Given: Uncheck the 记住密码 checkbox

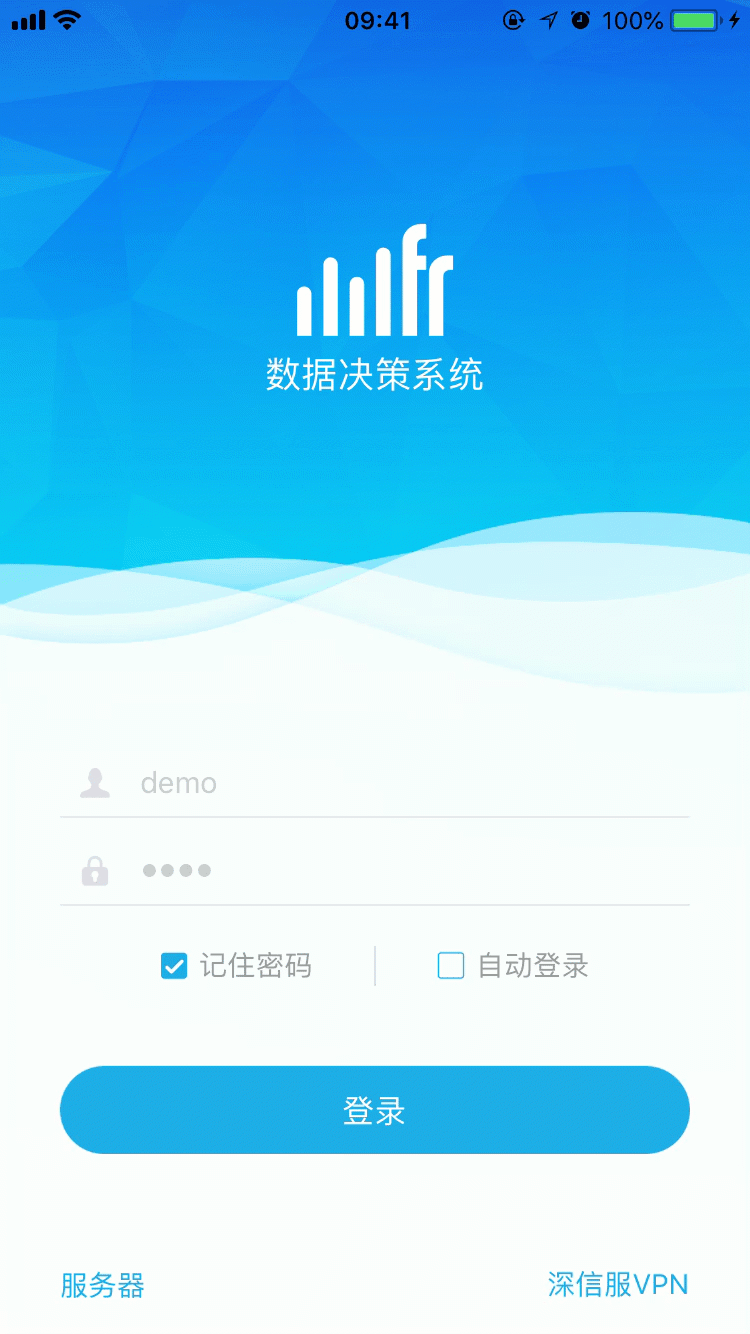Looking at the screenshot, I should [x=174, y=966].
